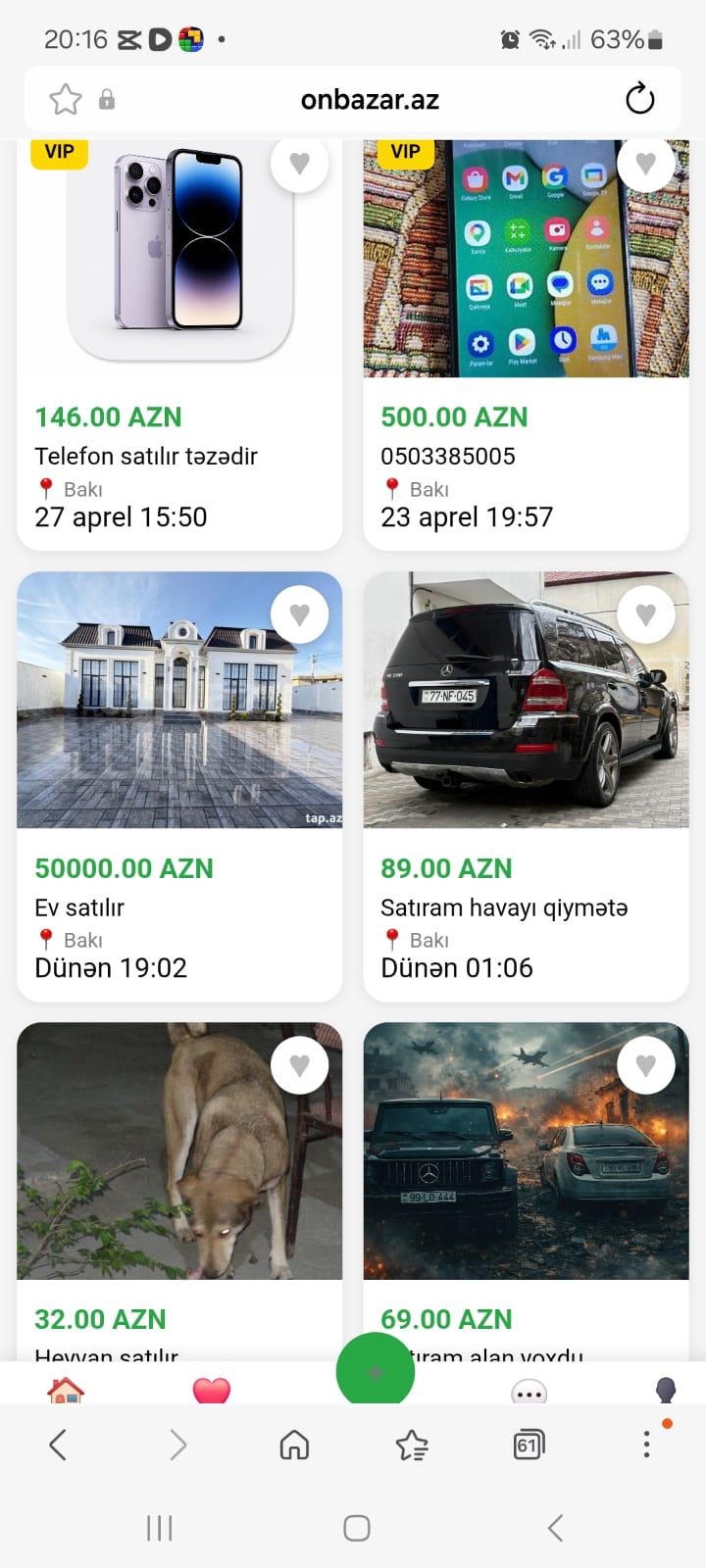Open the Satıram havayı qiymətə listing
706x1568 pixels.
click(x=526, y=700)
